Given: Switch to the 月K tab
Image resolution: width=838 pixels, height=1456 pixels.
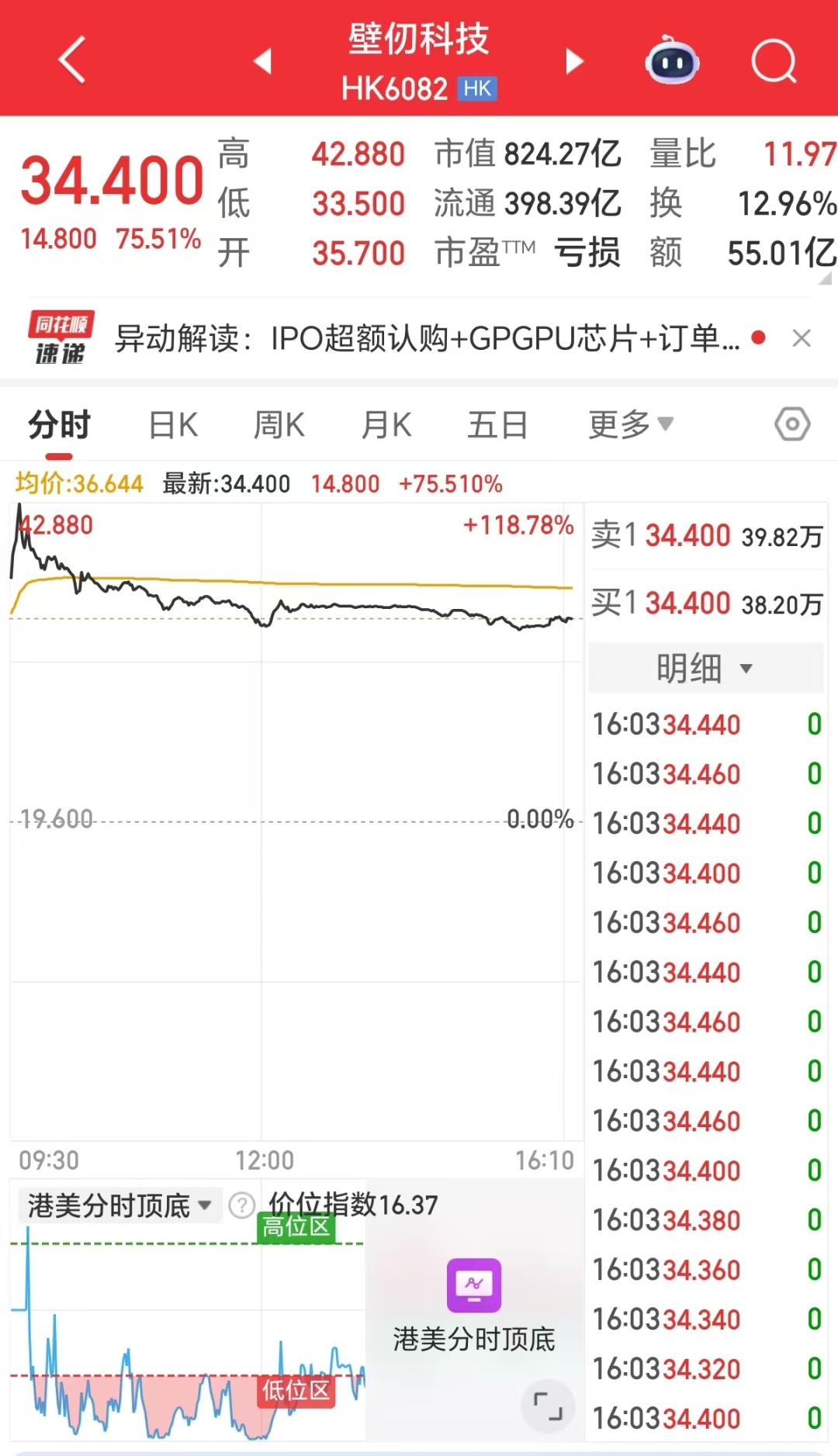Looking at the screenshot, I should click(x=386, y=425).
